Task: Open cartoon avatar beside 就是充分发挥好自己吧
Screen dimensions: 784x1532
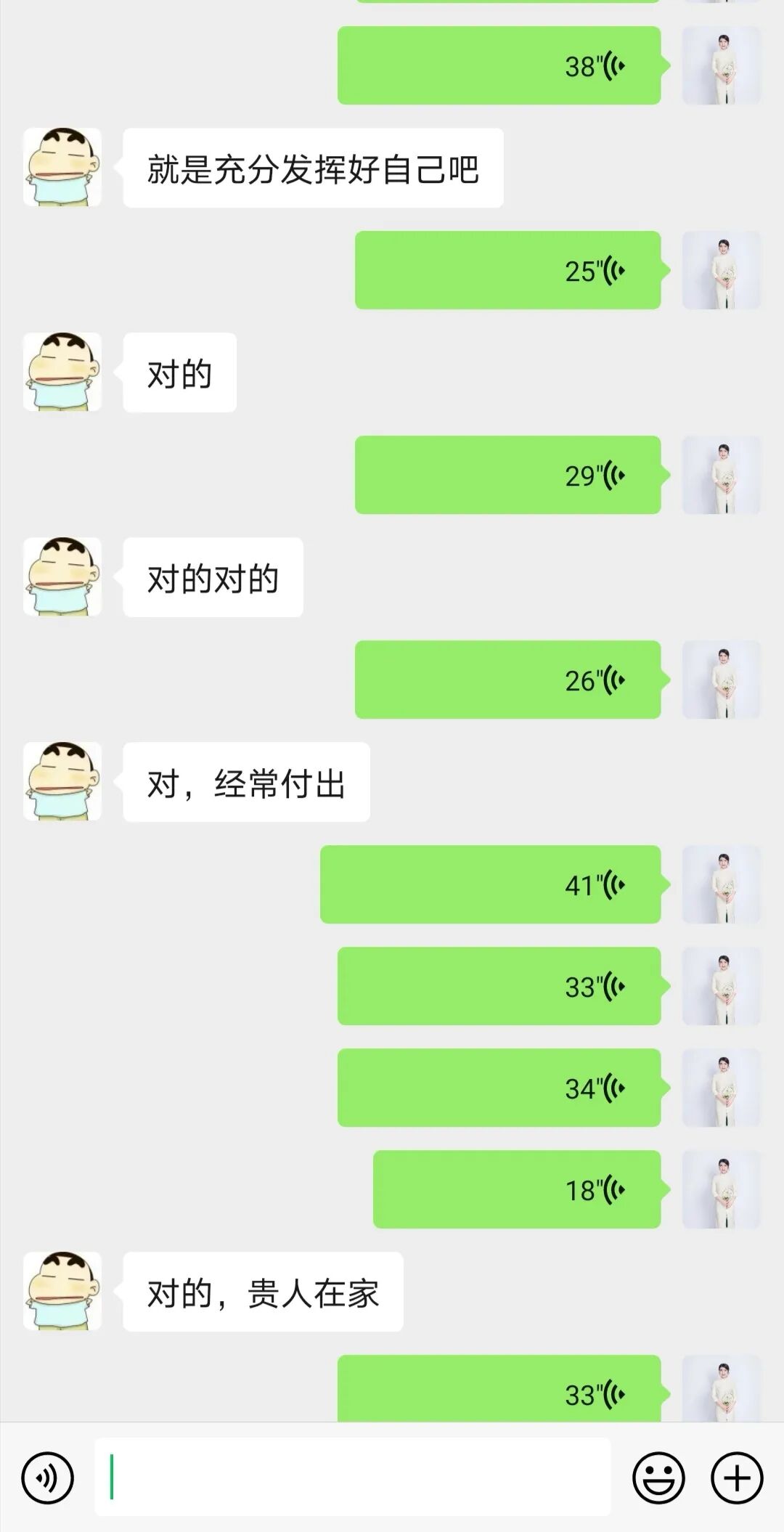Action: (x=62, y=167)
